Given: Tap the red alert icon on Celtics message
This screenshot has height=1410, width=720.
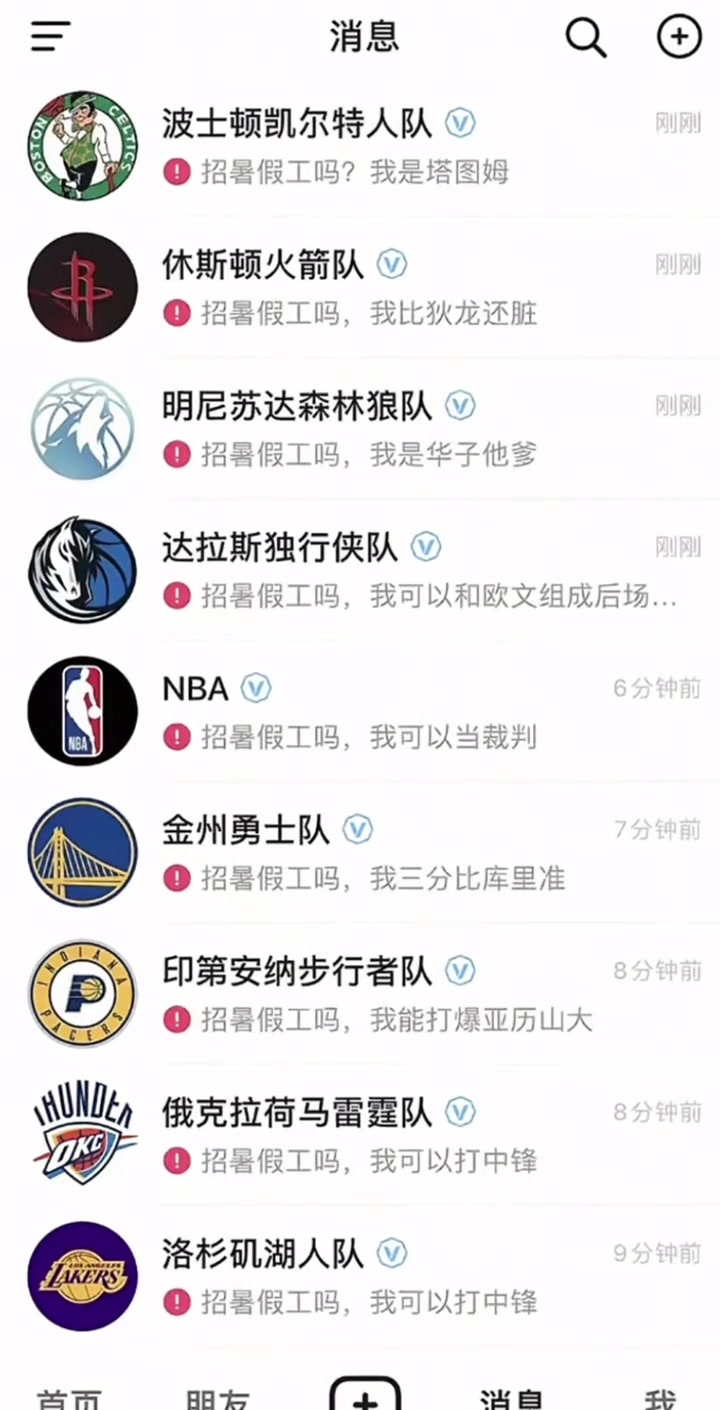Looking at the screenshot, I should (176, 172).
